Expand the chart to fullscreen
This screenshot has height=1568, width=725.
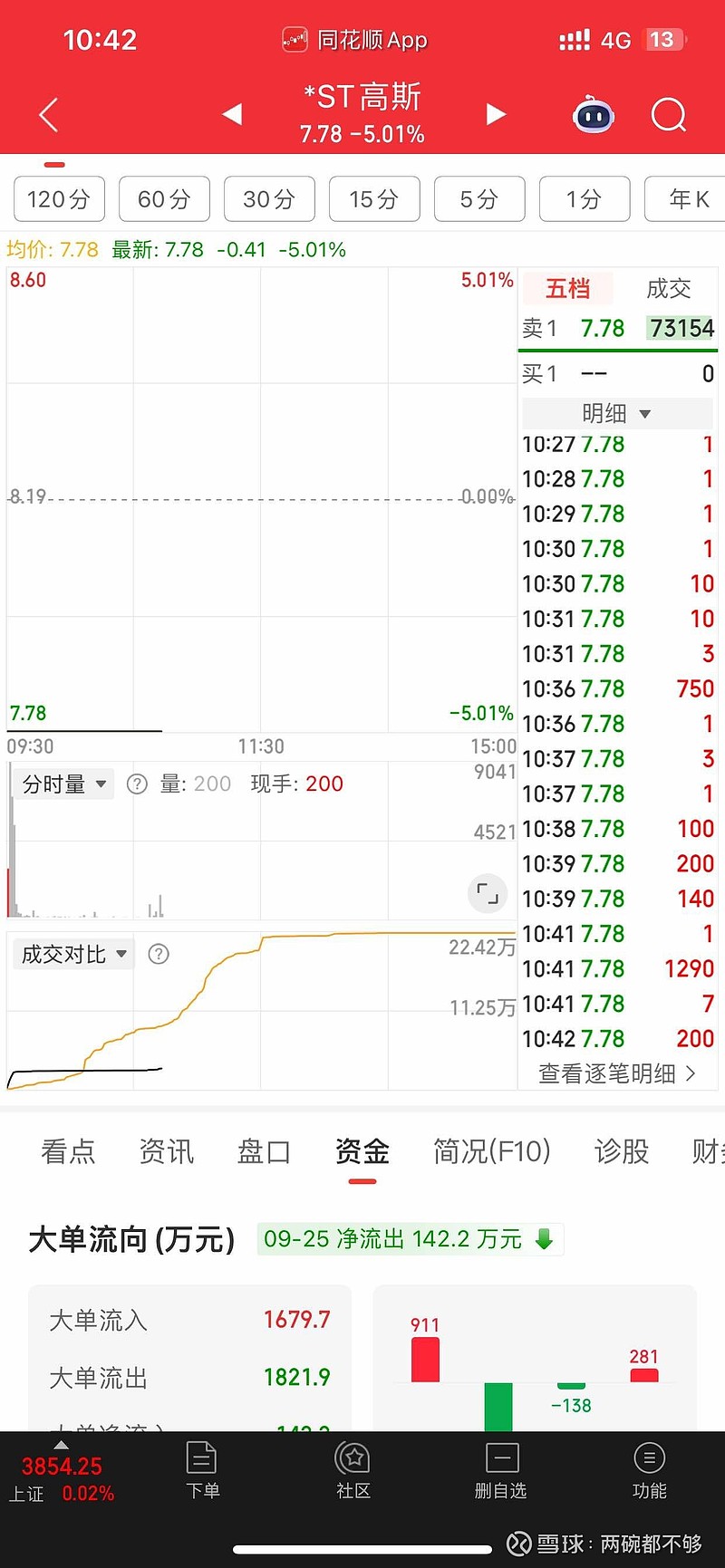click(488, 894)
